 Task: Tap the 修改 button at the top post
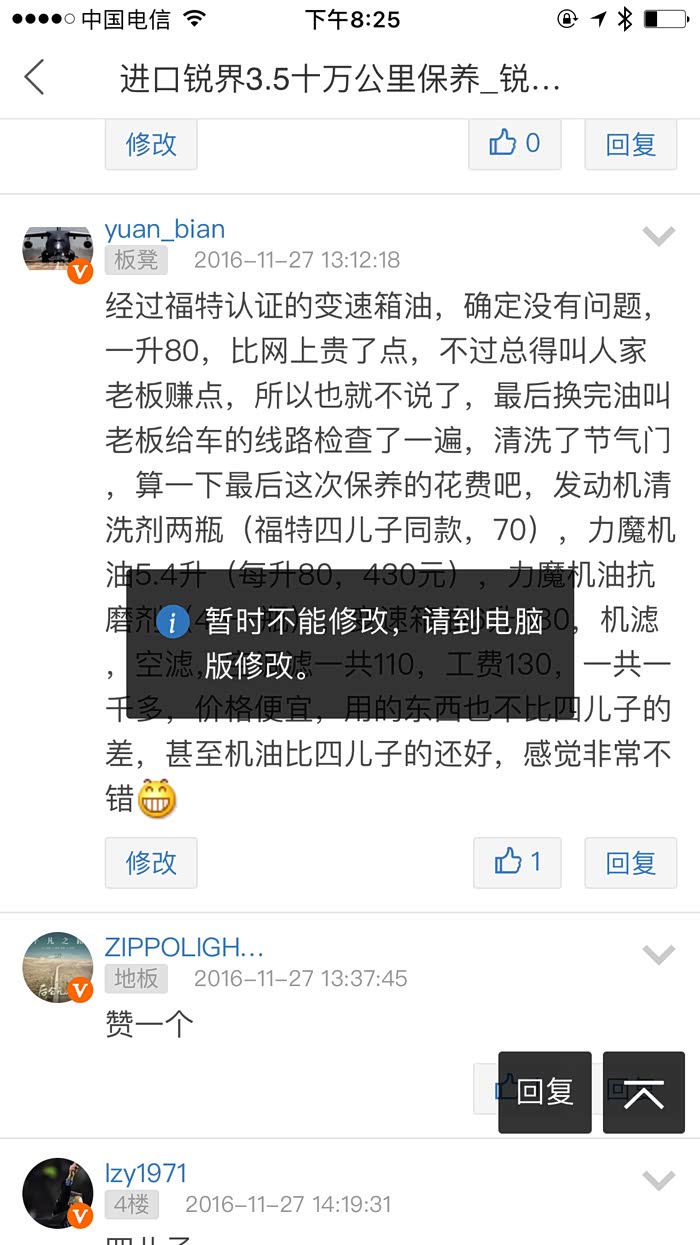pos(151,144)
